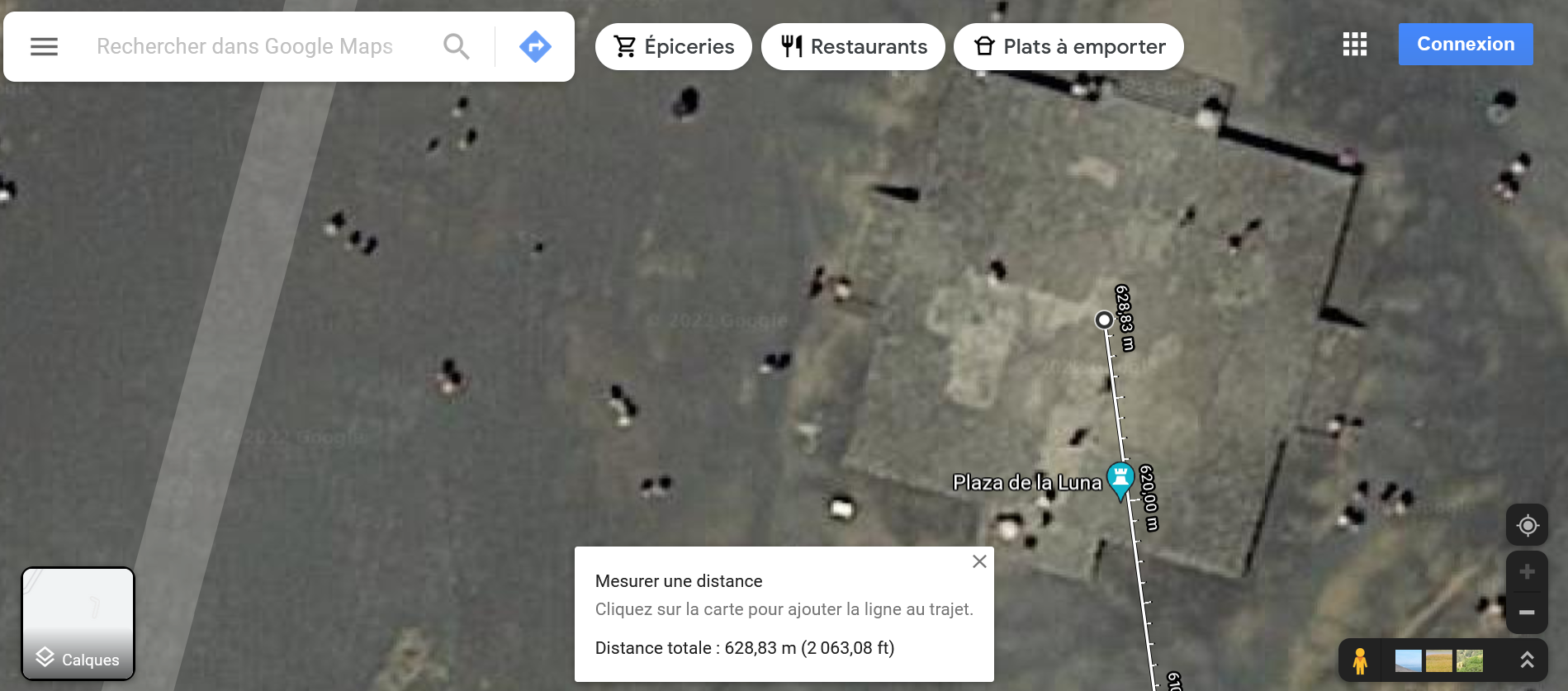Open directions (Itinéraire)

pyautogui.click(x=535, y=47)
